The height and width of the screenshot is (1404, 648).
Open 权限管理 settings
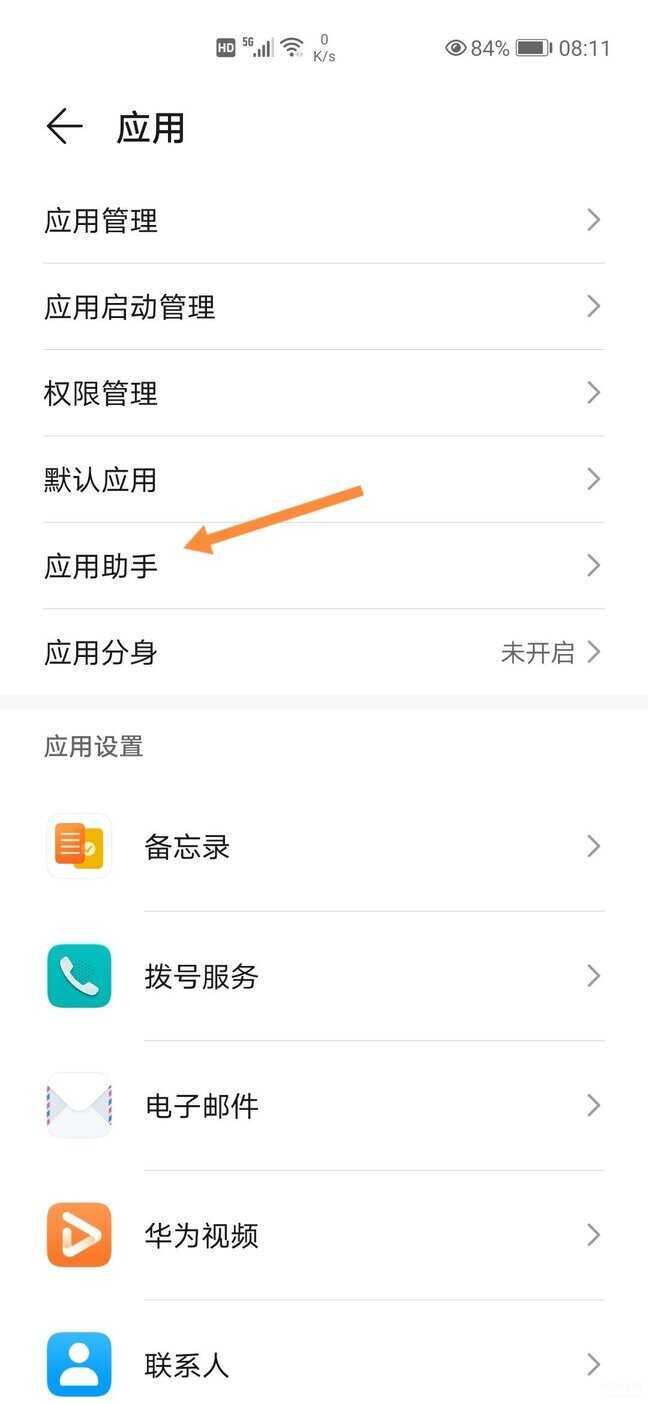tap(323, 393)
